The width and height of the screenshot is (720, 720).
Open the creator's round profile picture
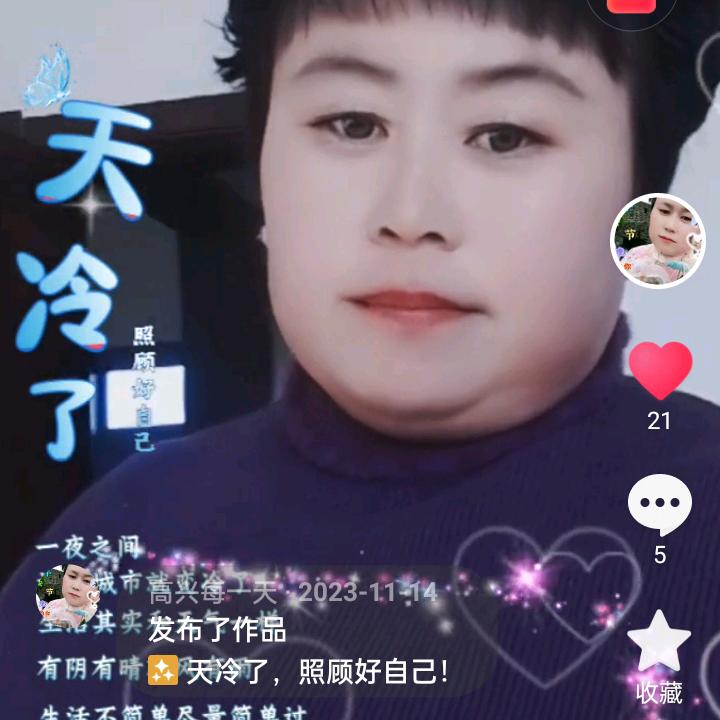point(658,241)
